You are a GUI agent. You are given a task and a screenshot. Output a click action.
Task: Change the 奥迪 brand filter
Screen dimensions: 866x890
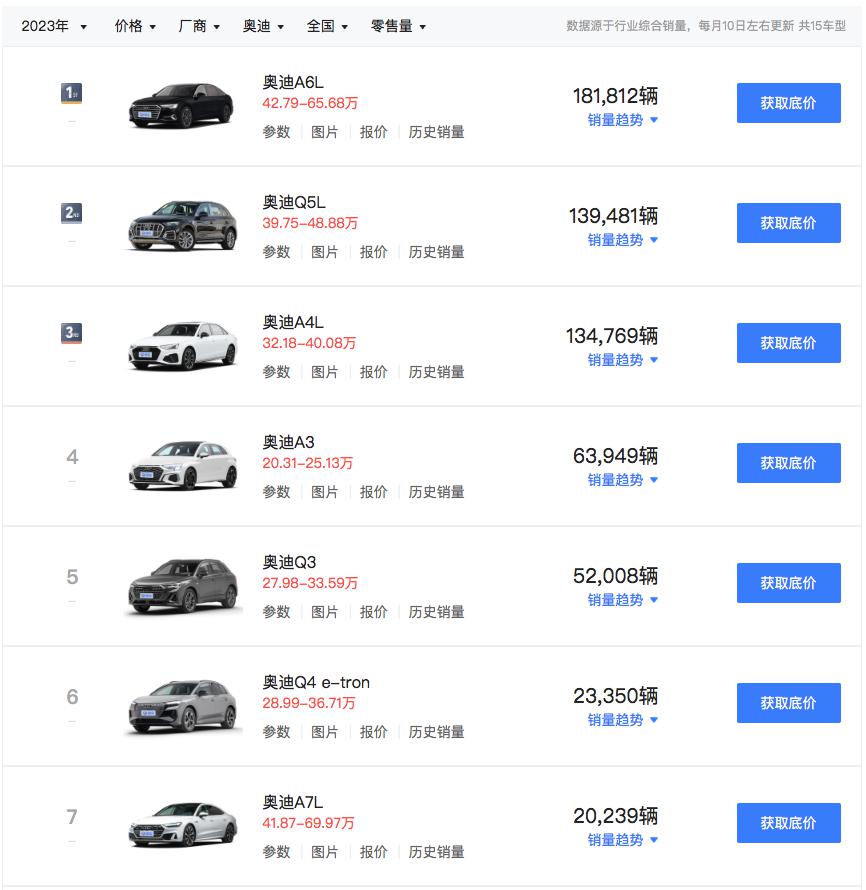pos(263,27)
